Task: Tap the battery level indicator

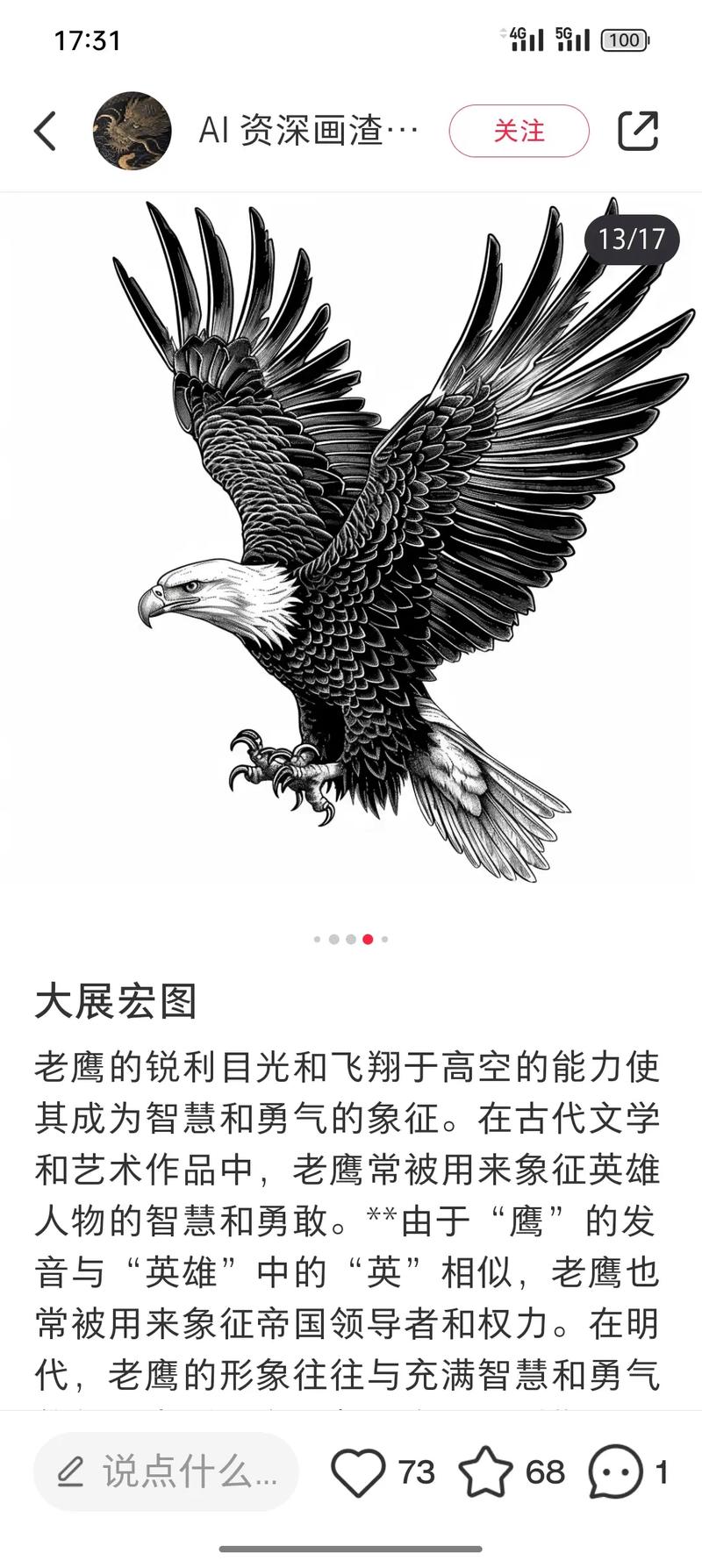Action: (625, 40)
